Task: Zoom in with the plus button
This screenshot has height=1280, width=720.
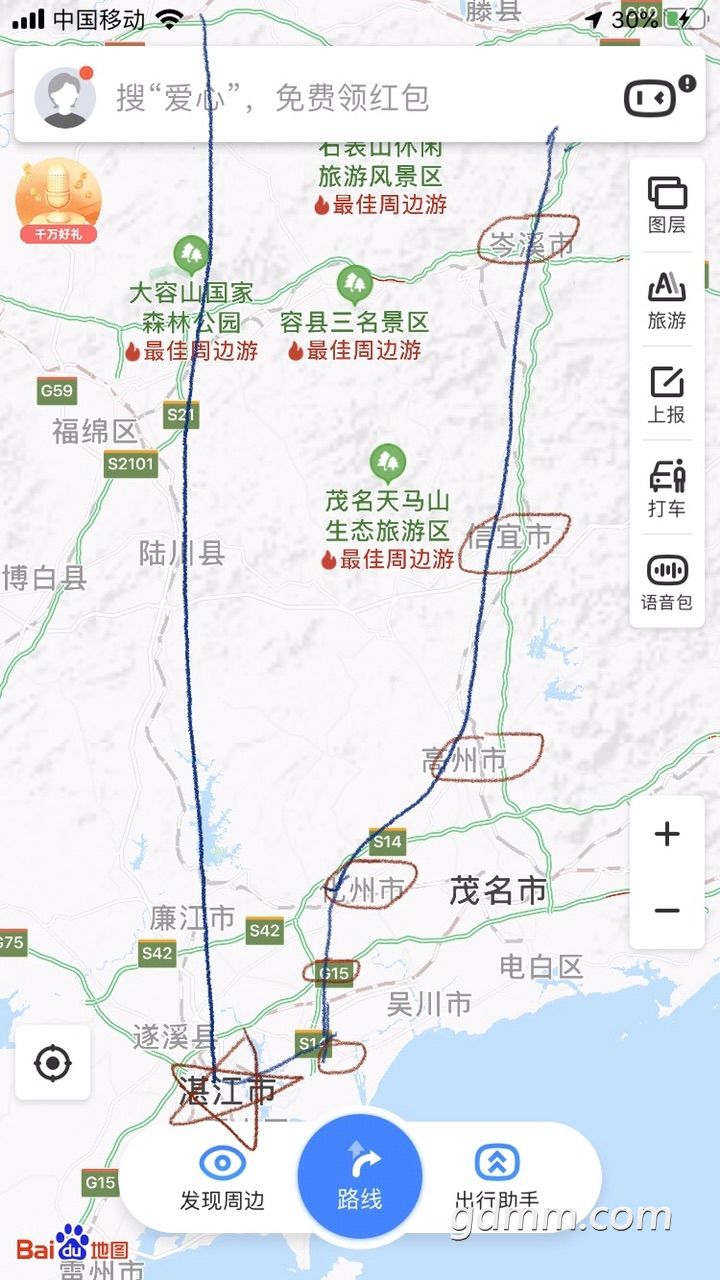Action: pyautogui.click(x=667, y=834)
